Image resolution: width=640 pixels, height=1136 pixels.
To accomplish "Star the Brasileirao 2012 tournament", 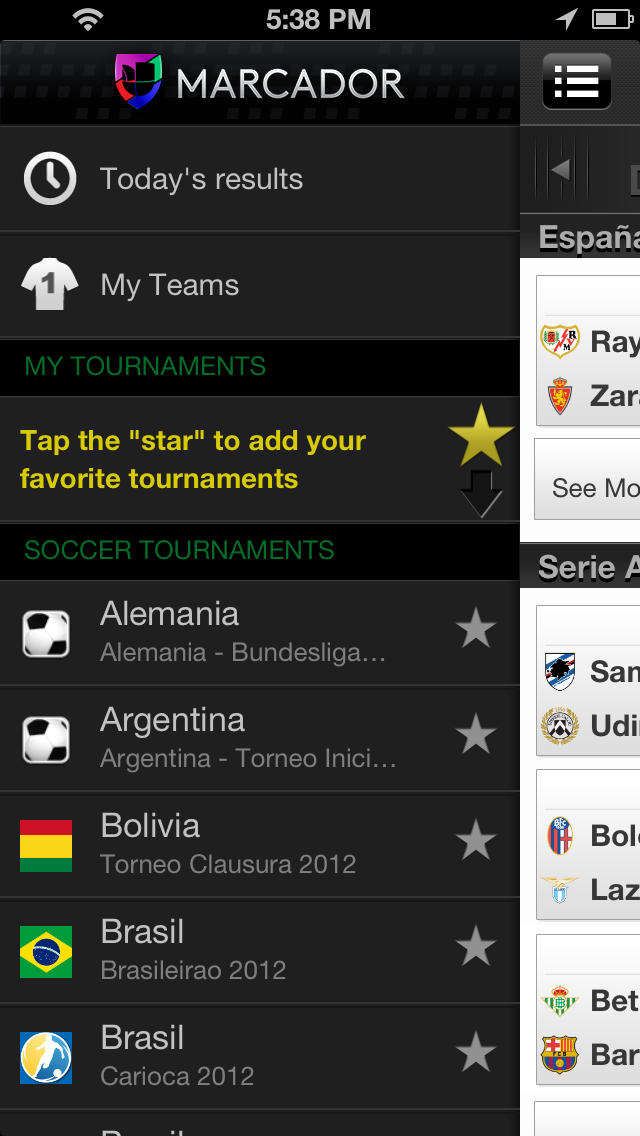I will tap(476, 948).
